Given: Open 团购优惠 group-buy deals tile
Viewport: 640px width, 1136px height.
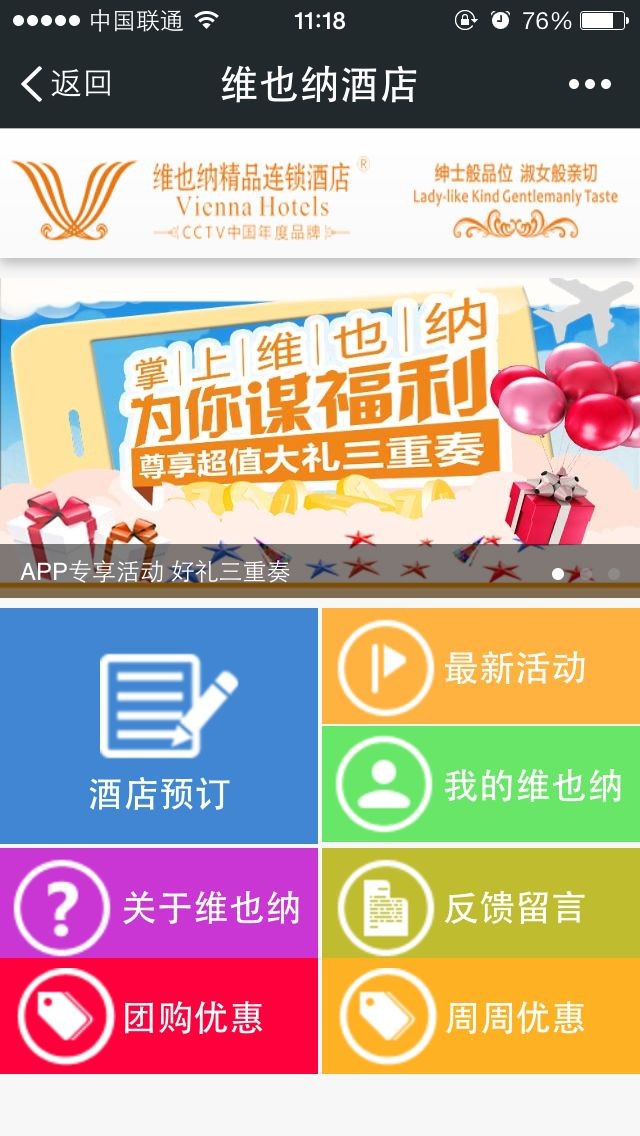Looking at the screenshot, I should tap(159, 1017).
